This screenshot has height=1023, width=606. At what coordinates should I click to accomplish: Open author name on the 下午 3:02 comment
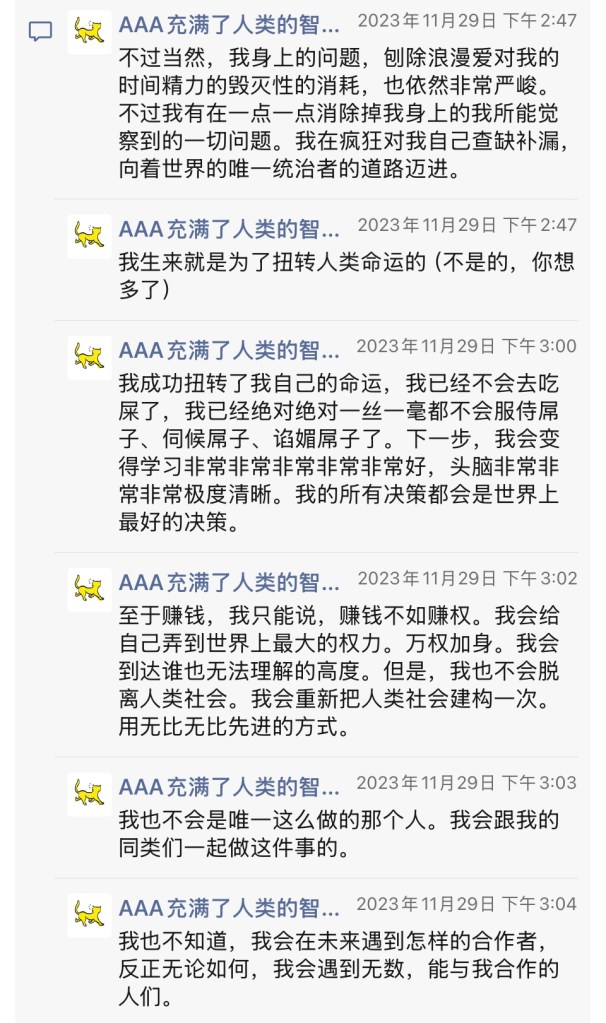click(x=229, y=582)
